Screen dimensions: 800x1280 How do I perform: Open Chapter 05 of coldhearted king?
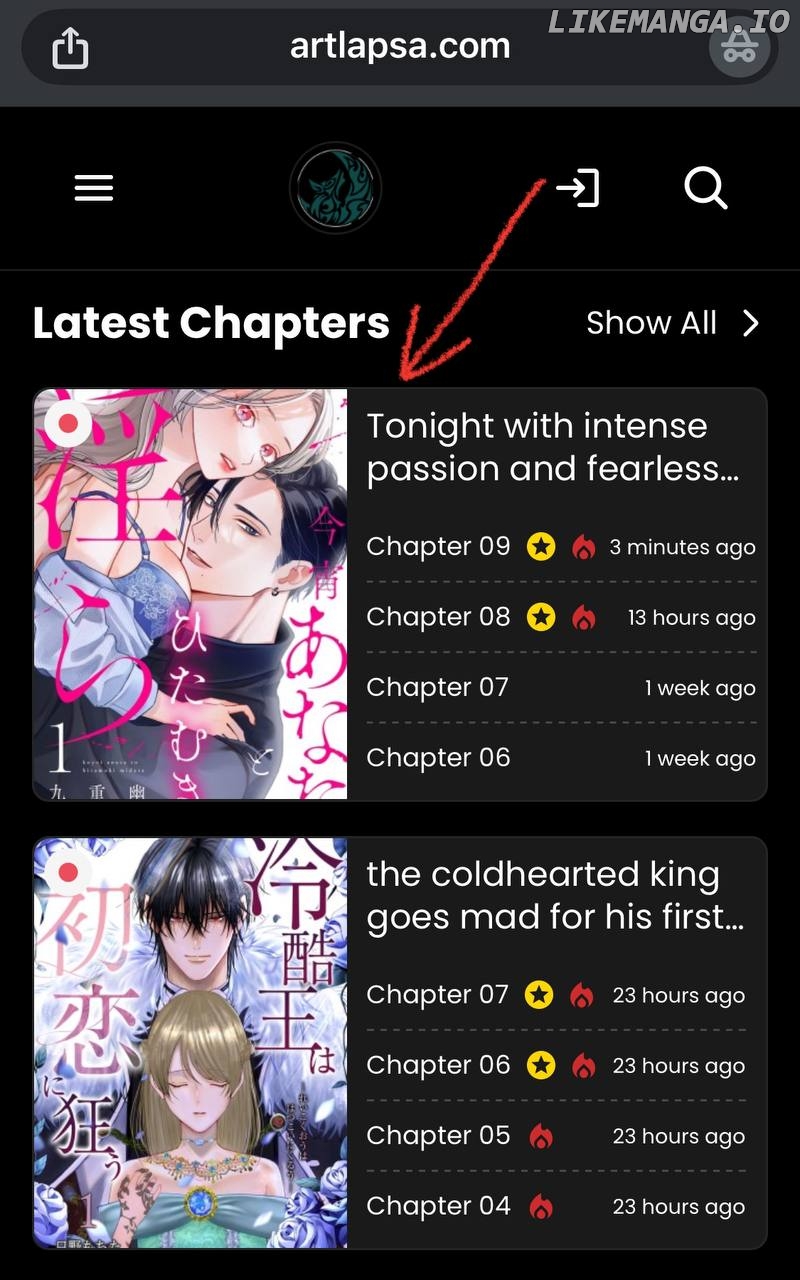[438, 1136]
